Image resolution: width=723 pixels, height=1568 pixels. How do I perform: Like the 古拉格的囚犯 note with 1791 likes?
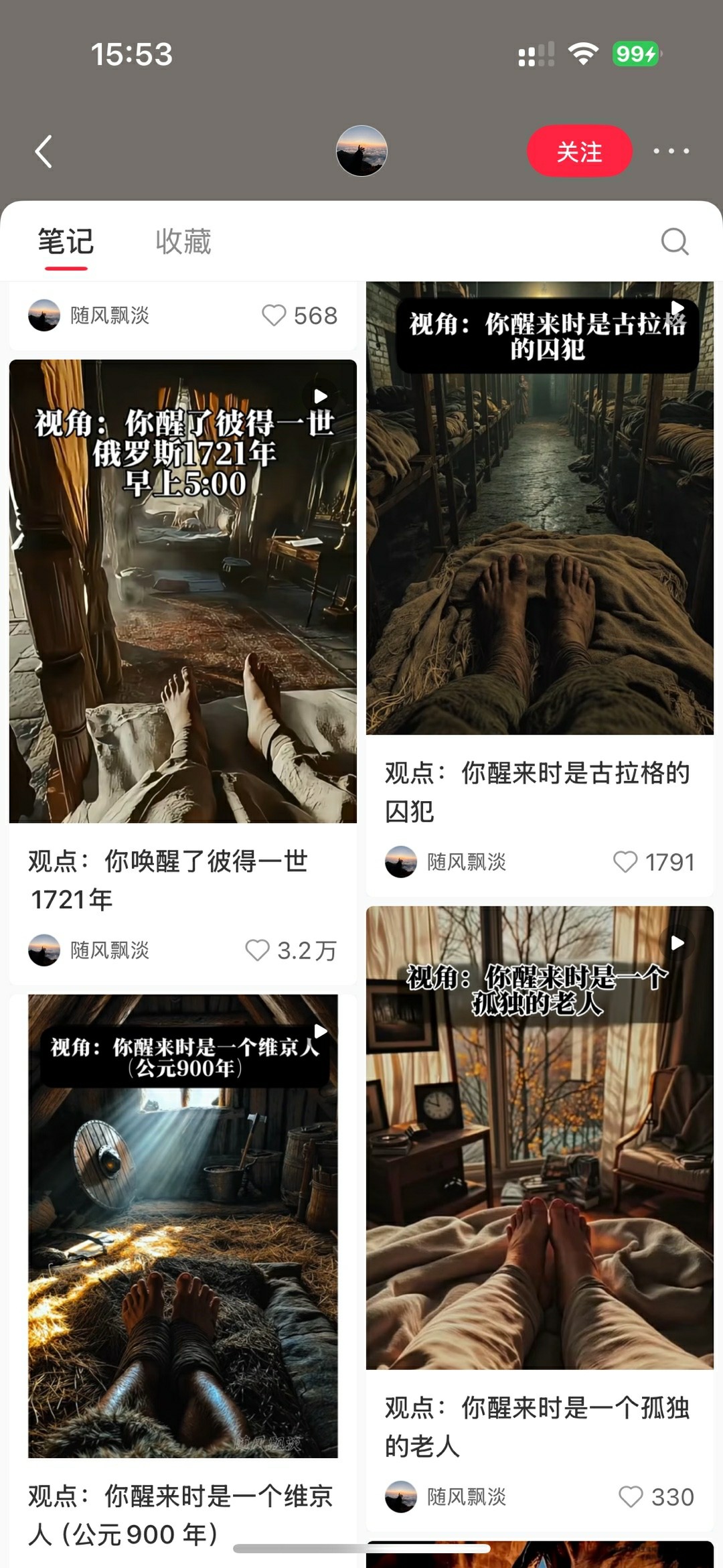(x=625, y=862)
